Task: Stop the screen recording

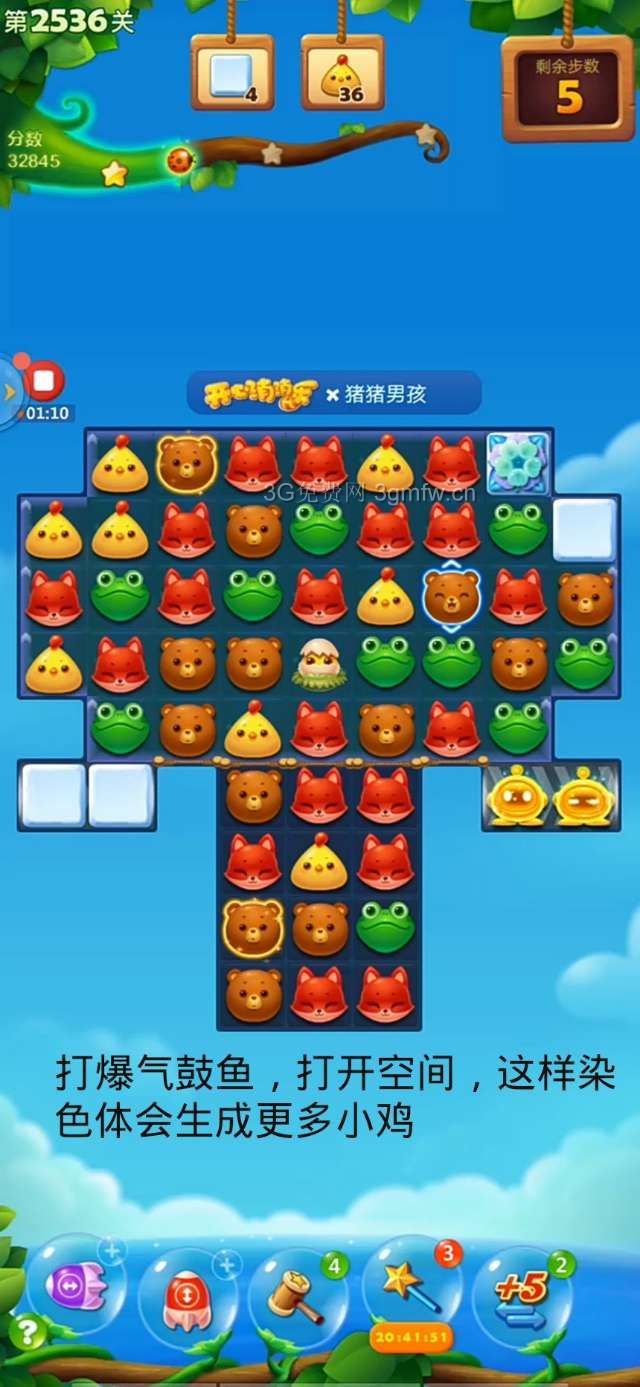Action: point(44,381)
